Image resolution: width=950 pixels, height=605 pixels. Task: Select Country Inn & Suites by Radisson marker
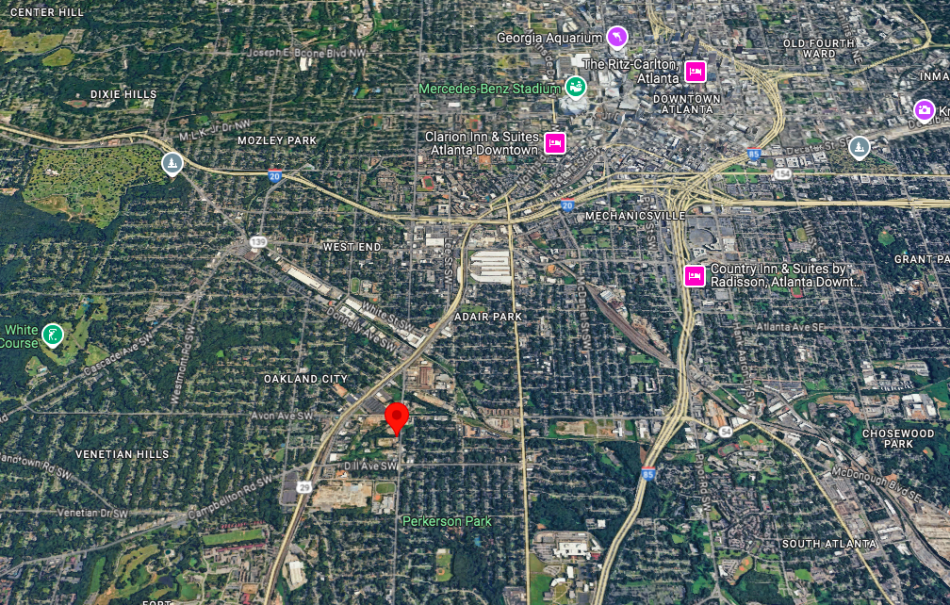point(694,276)
